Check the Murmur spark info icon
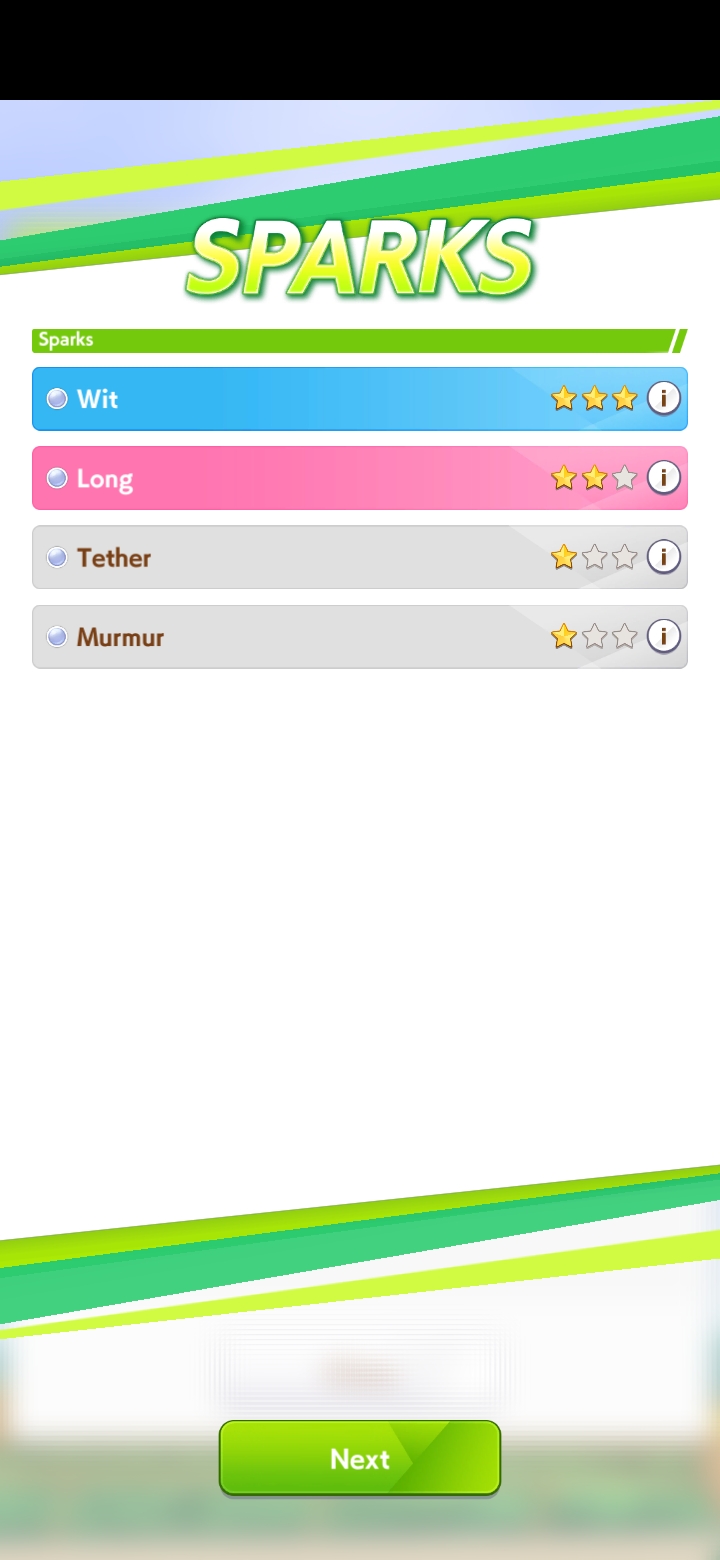Viewport: 720px width, 1560px height. (x=663, y=636)
